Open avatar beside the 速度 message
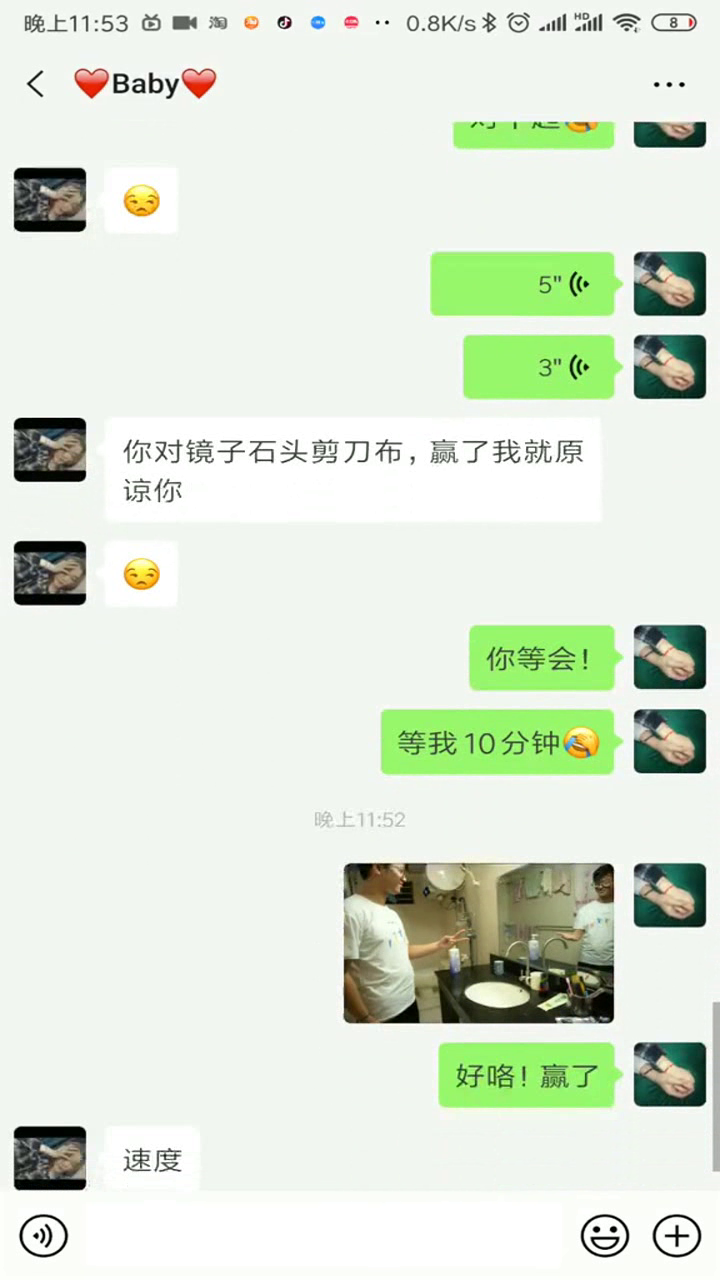 click(x=50, y=1158)
